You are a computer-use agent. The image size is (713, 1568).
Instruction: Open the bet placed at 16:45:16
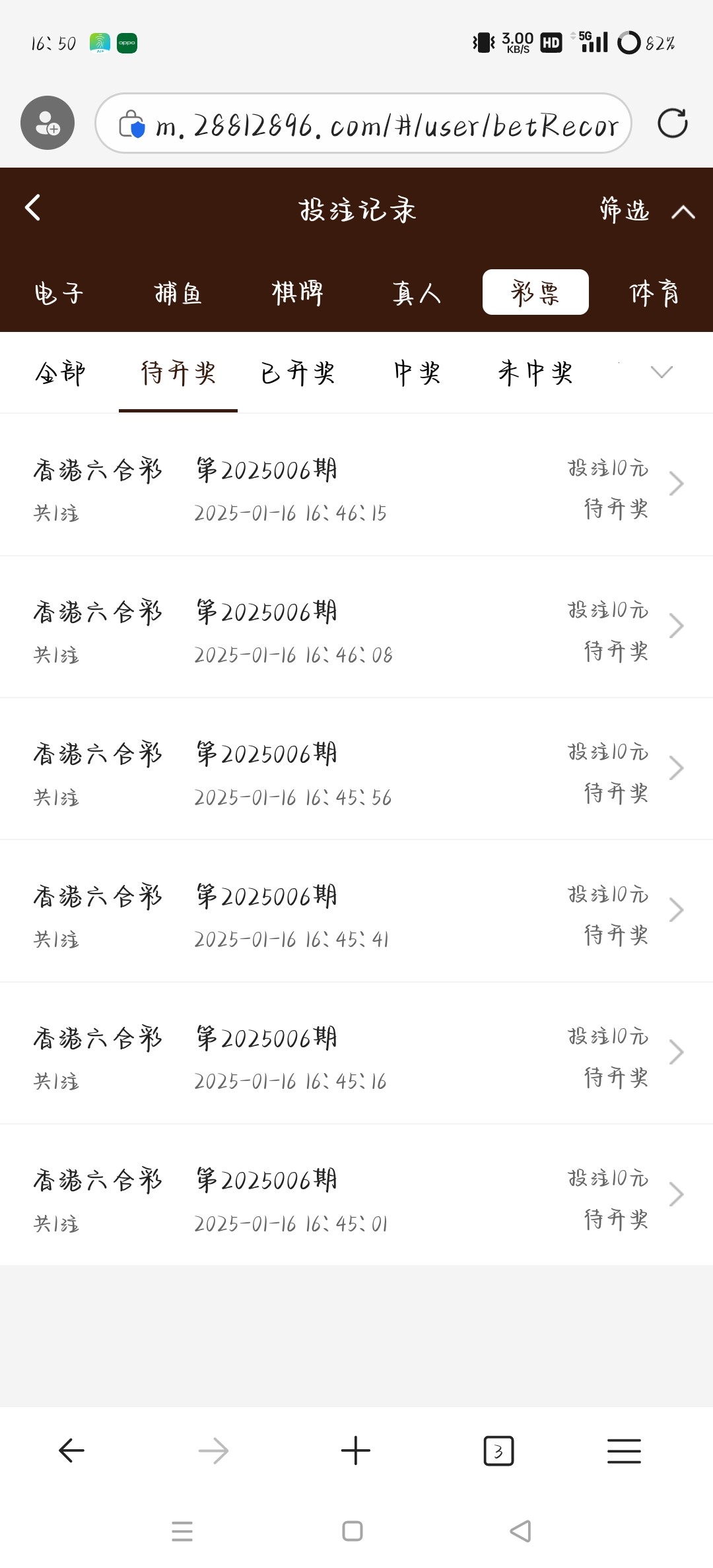coord(356,1053)
